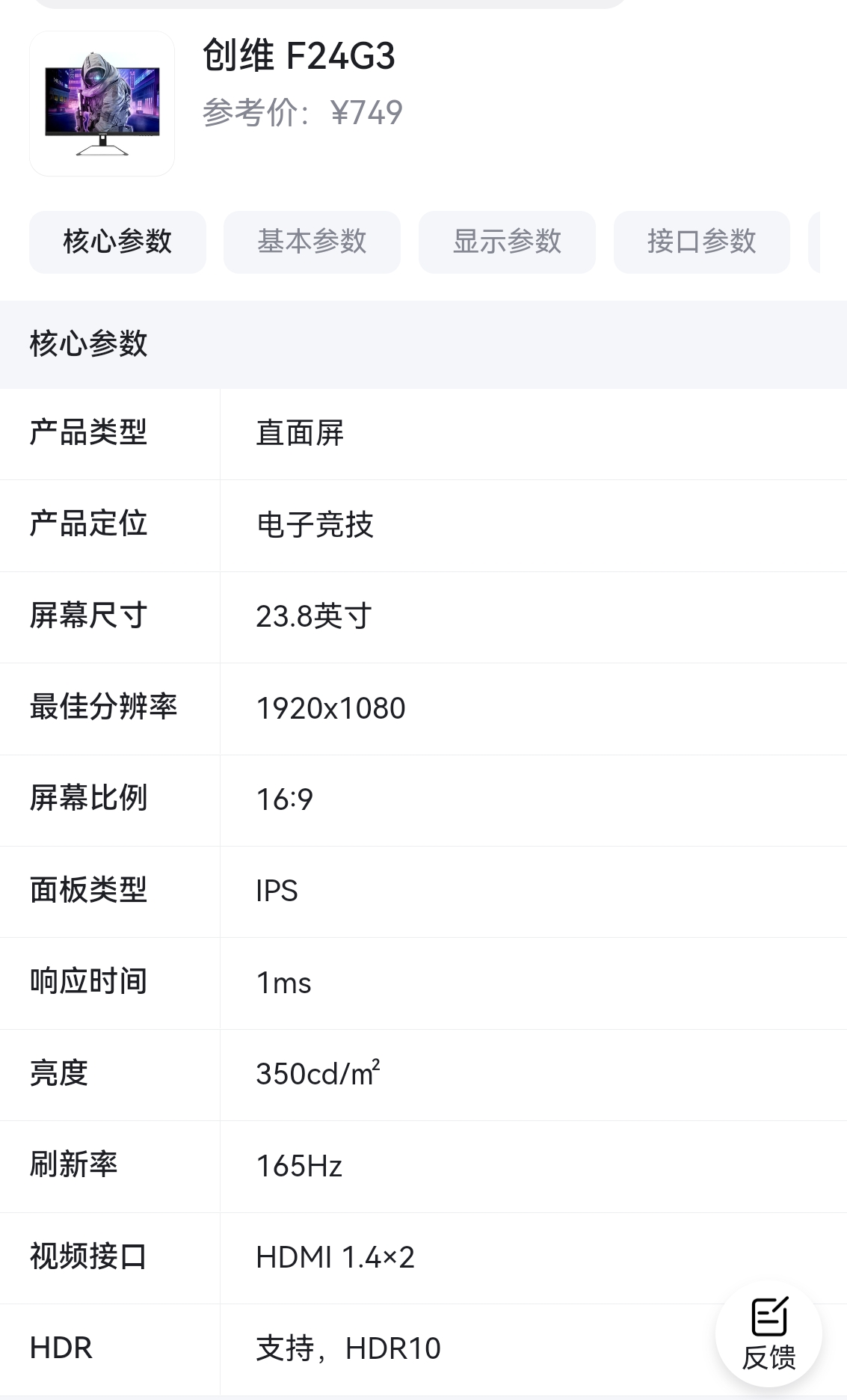
Task: Open the 反馈 feedback button
Action: pos(769,1333)
